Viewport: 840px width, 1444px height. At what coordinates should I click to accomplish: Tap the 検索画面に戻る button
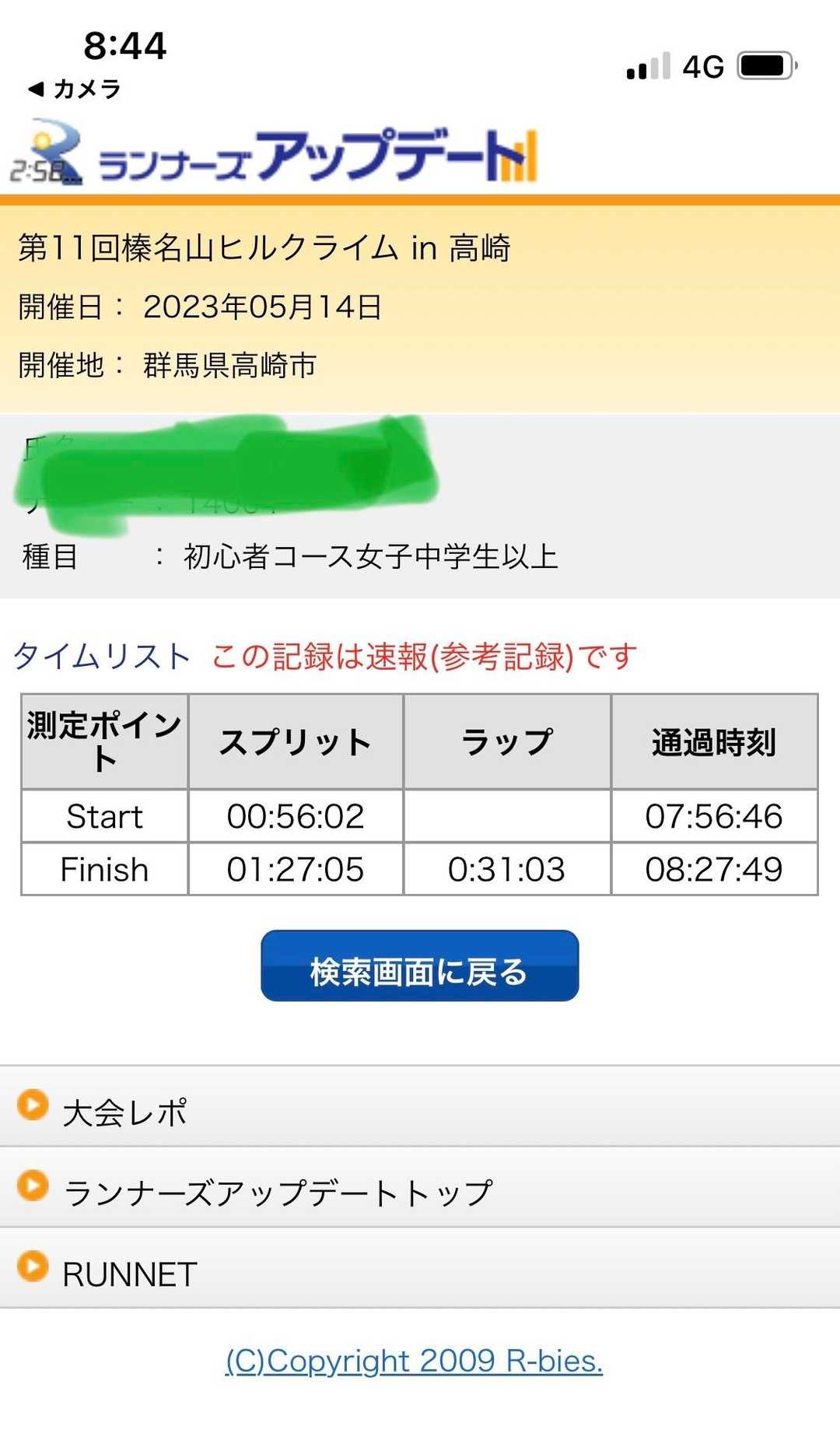[419, 966]
